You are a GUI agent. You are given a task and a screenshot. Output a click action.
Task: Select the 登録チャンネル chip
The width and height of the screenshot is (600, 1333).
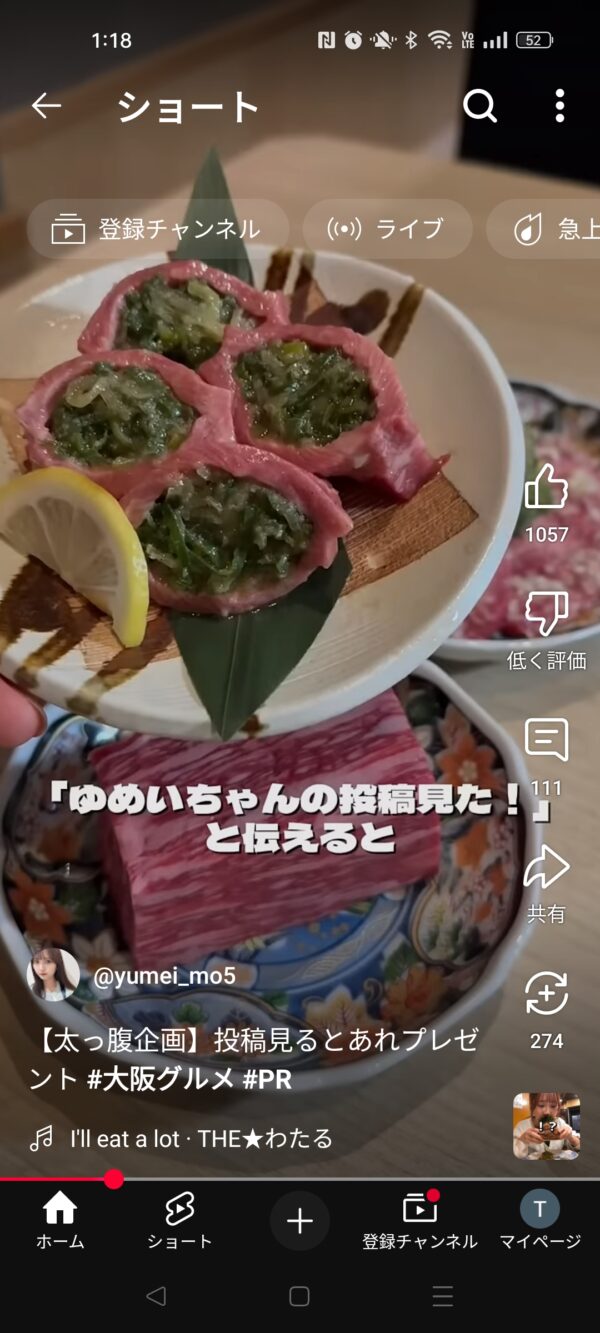[157, 229]
